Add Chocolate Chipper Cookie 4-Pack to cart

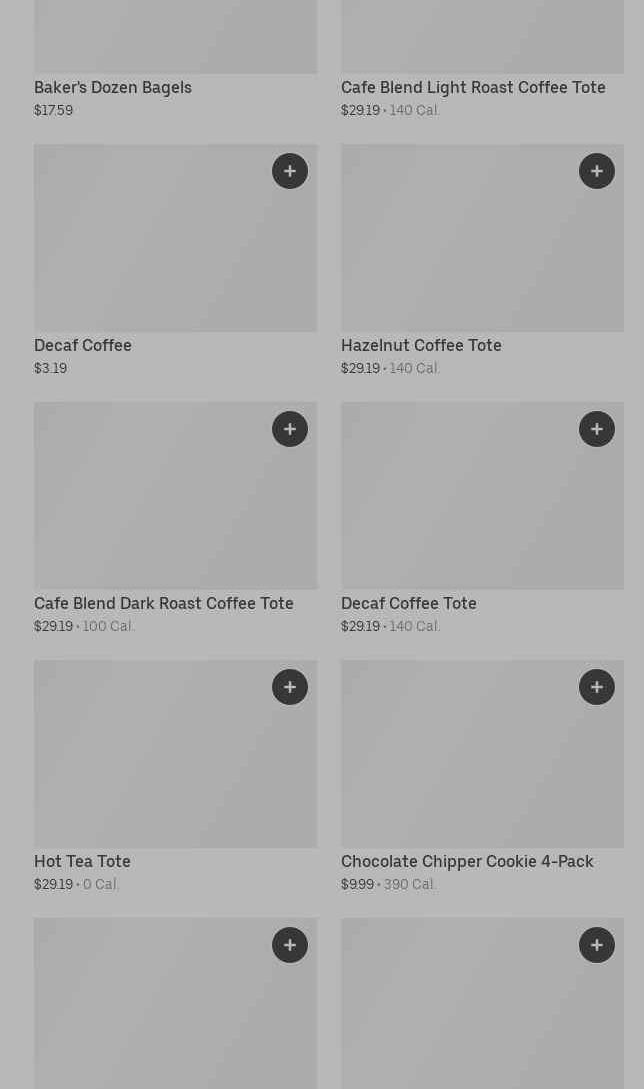[597, 687]
